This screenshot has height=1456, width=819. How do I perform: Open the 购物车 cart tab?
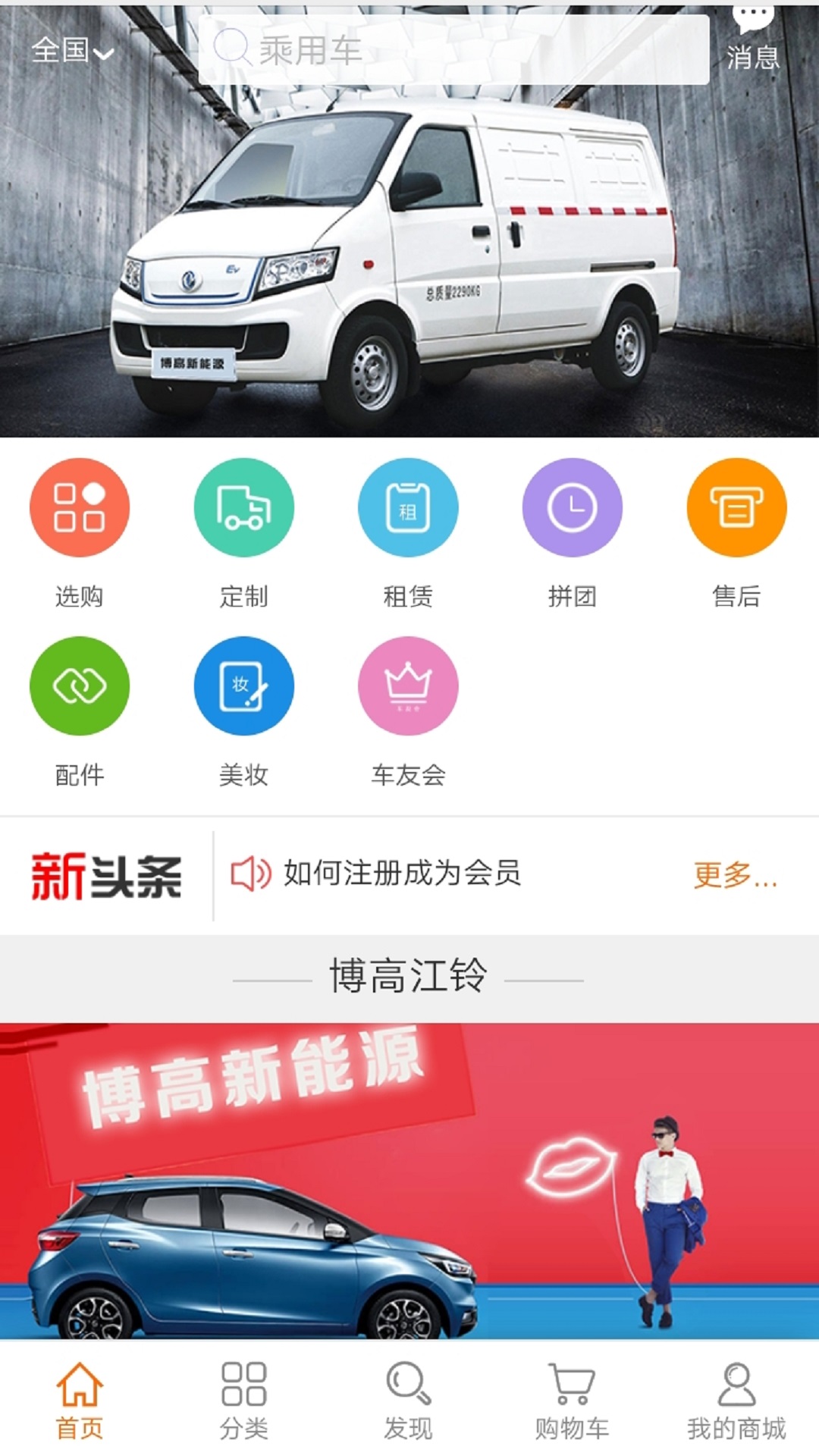click(572, 1401)
